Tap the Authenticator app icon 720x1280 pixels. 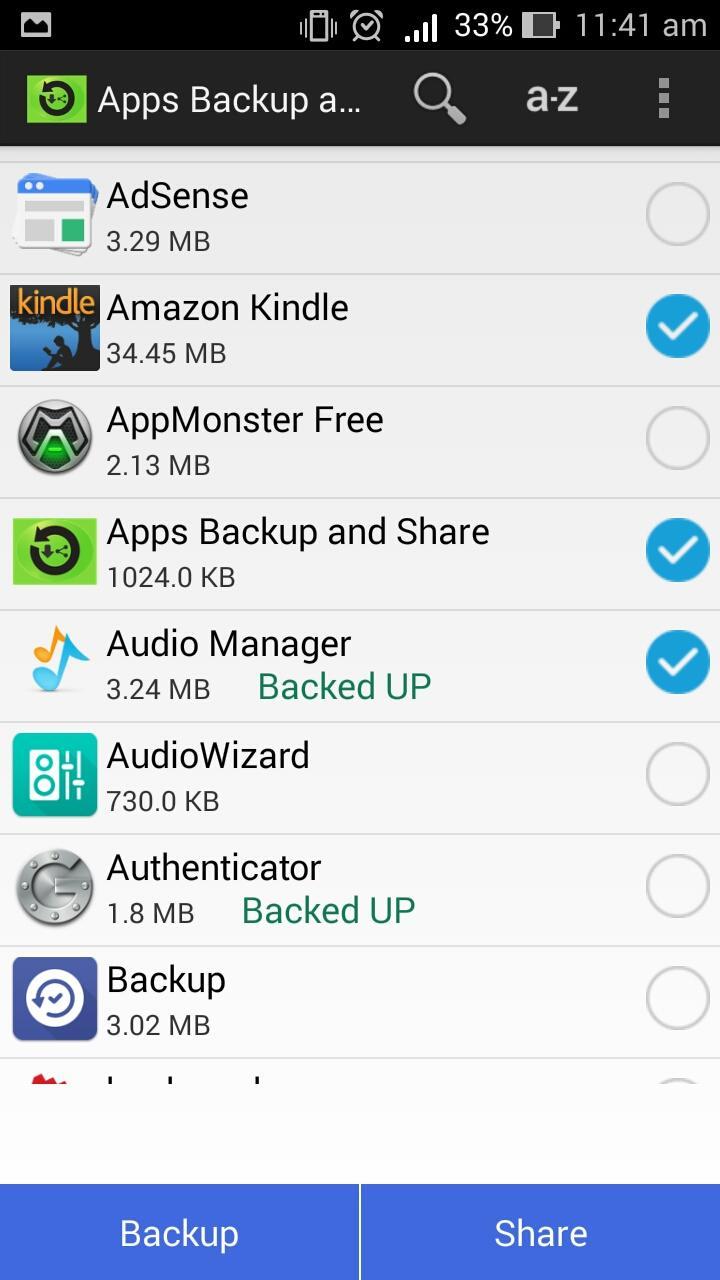click(x=55, y=886)
